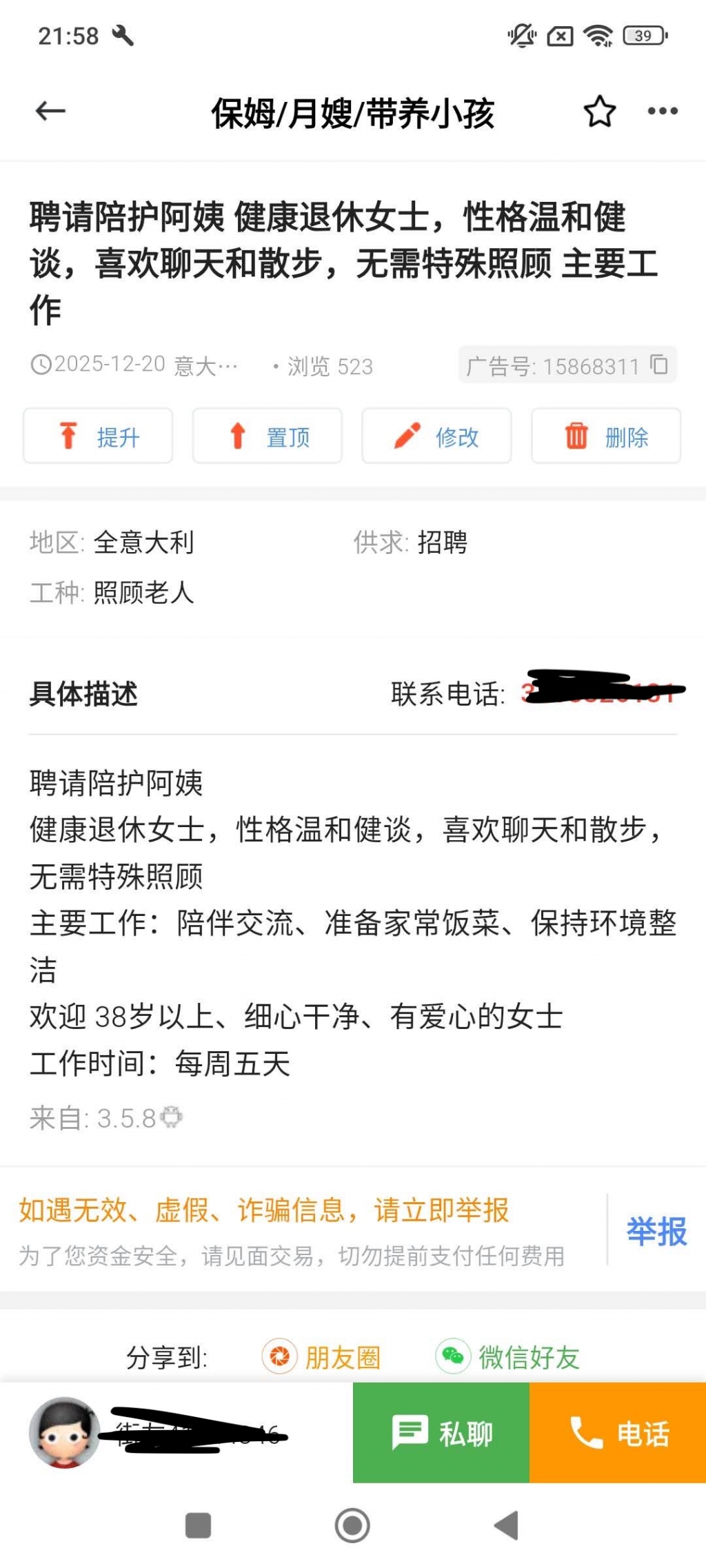Share to 微信好友
The width and height of the screenshot is (706, 1568).
[507, 1357]
